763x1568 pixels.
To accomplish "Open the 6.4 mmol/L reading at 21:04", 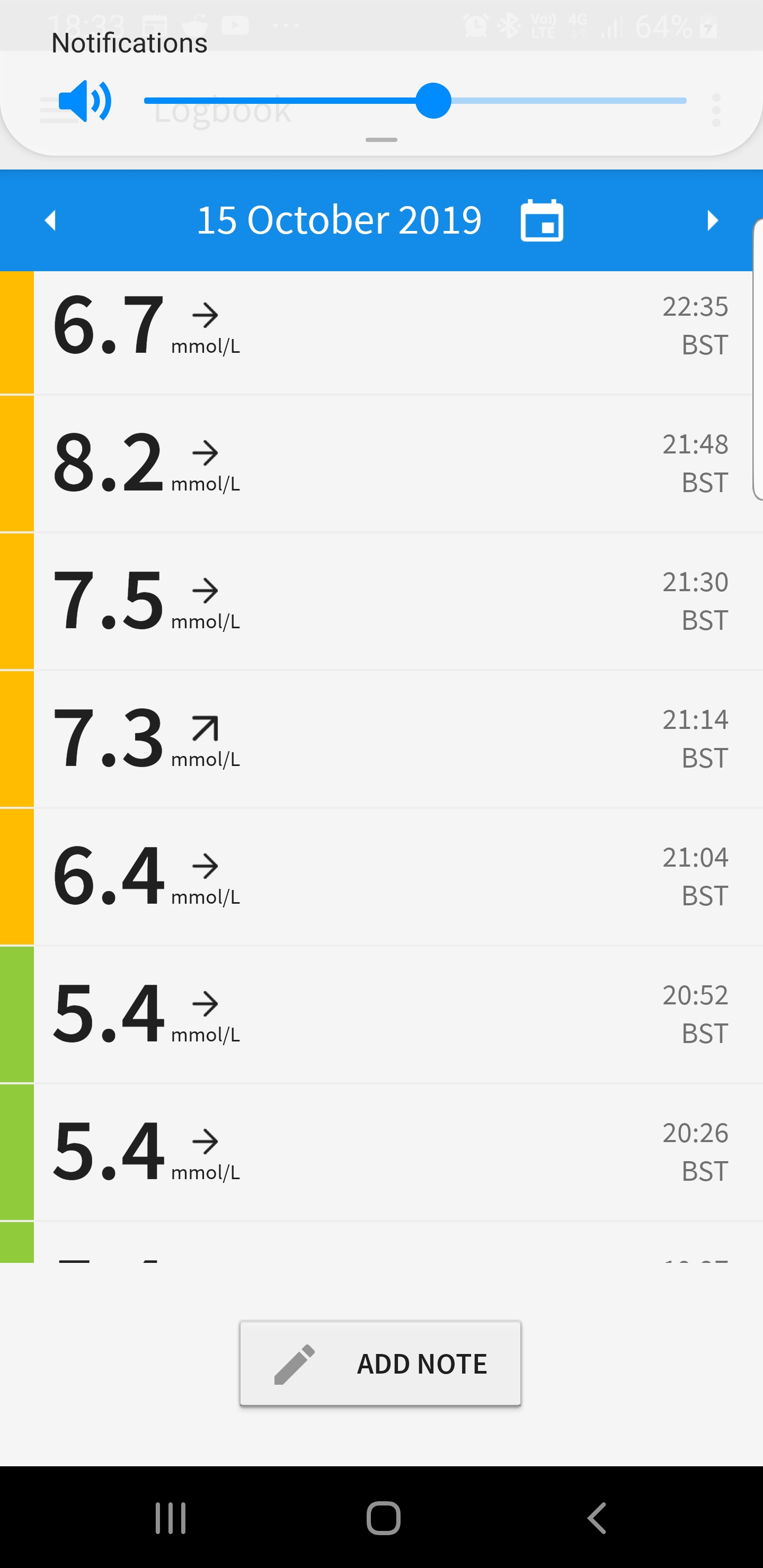I will [x=381, y=877].
